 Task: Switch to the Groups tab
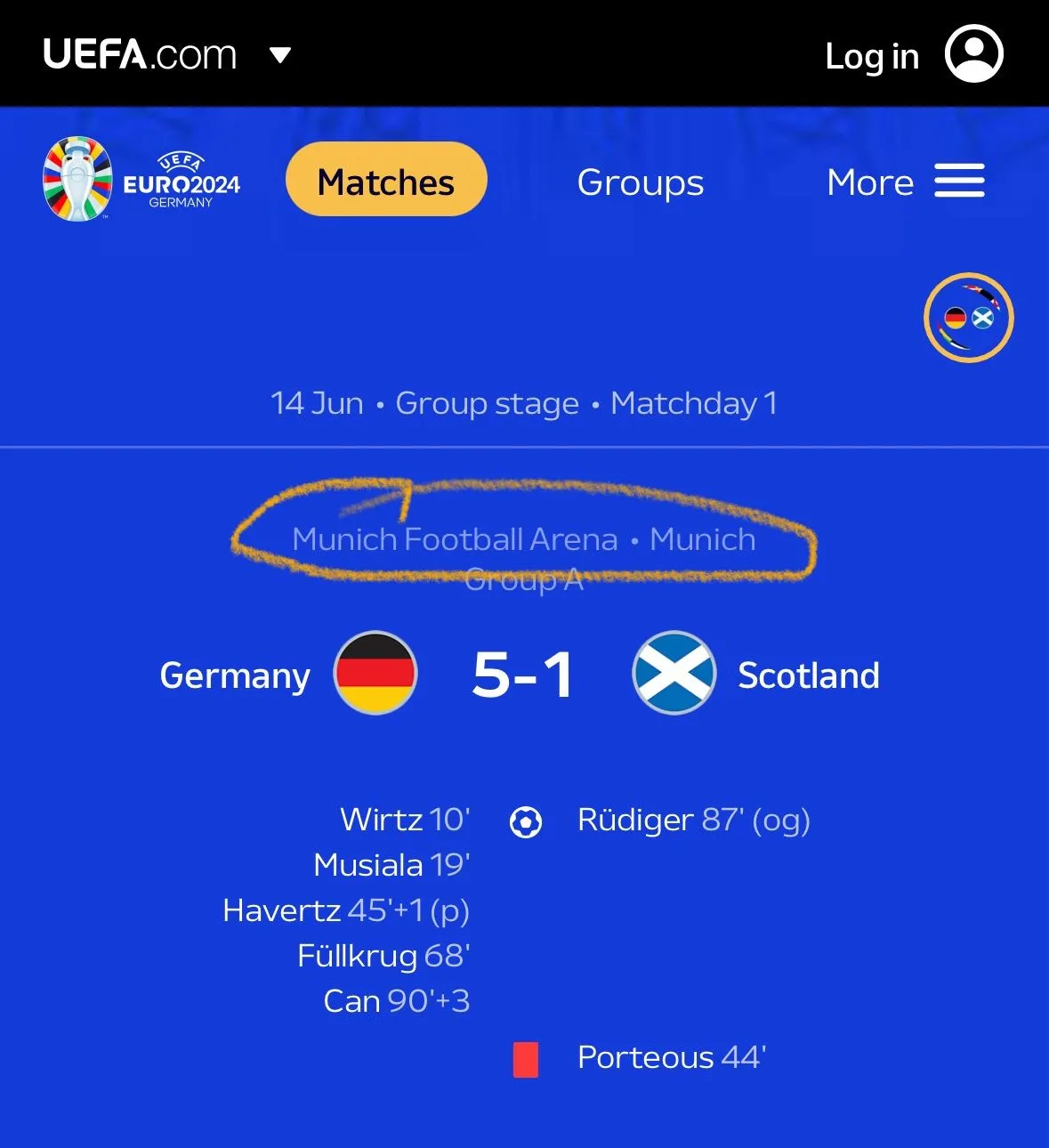(640, 182)
